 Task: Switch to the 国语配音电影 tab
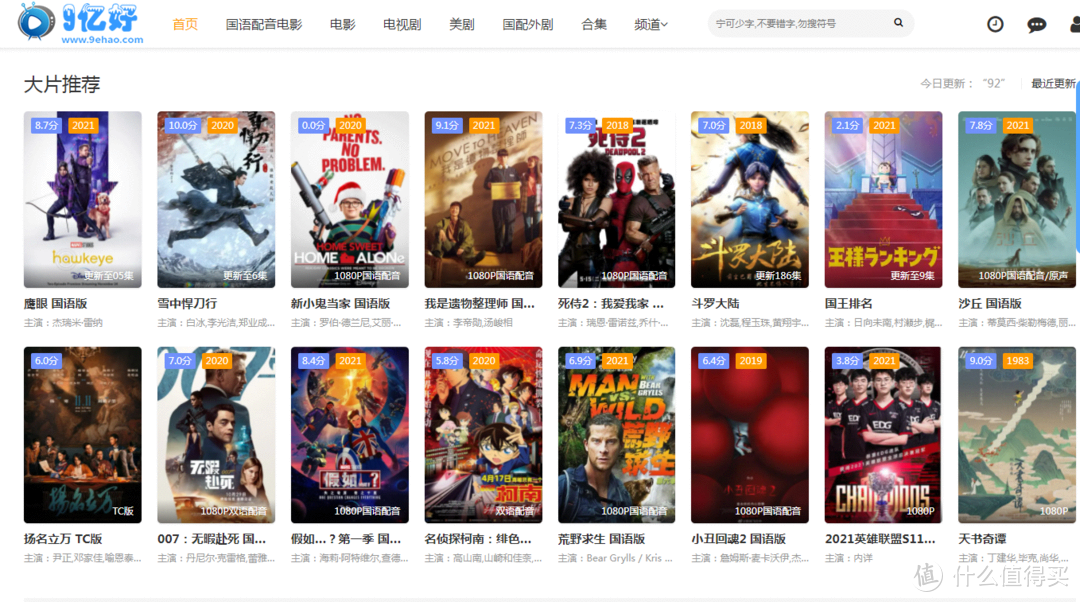(264, 24)
